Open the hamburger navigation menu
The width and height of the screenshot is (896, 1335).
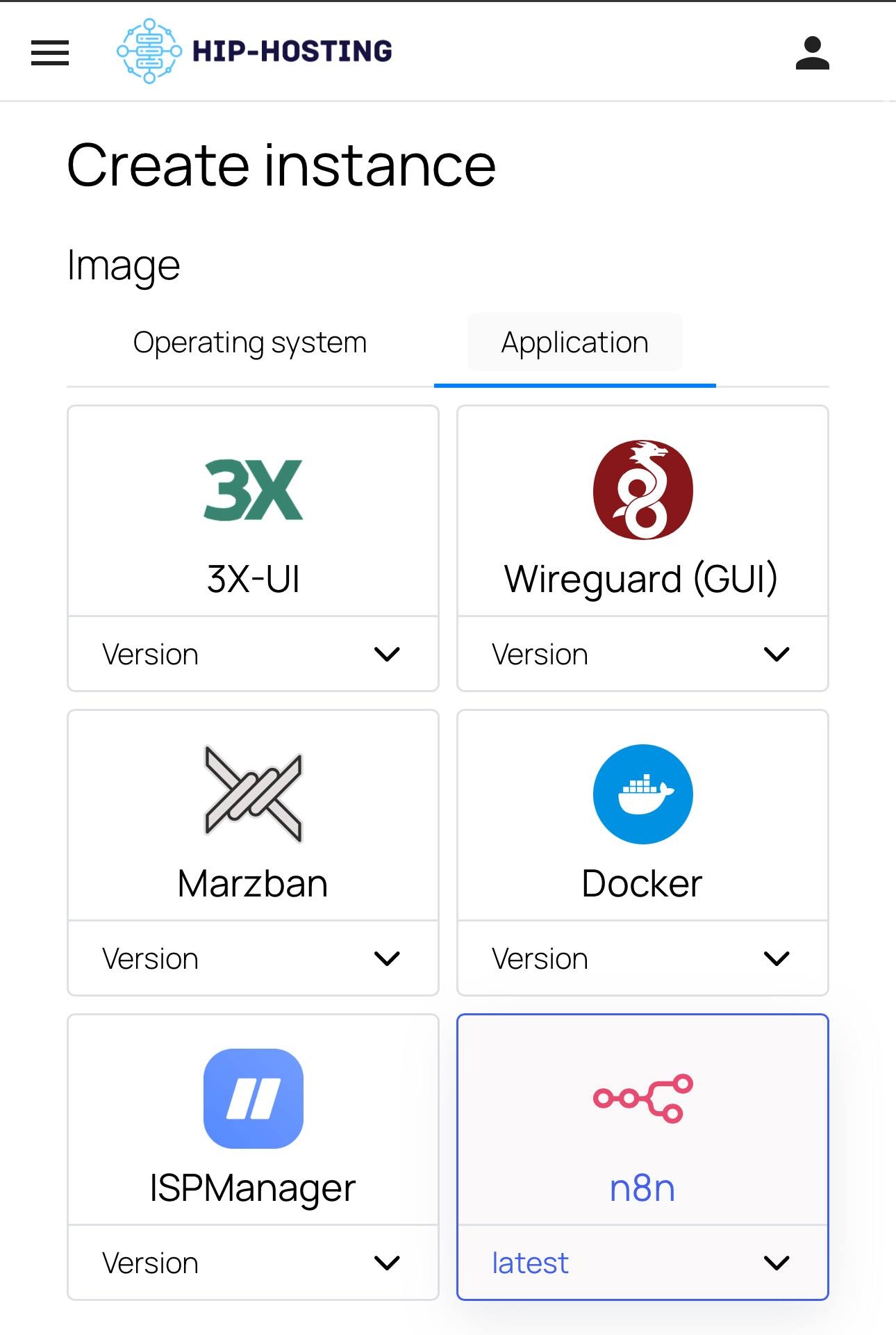(x=50, y=53)
